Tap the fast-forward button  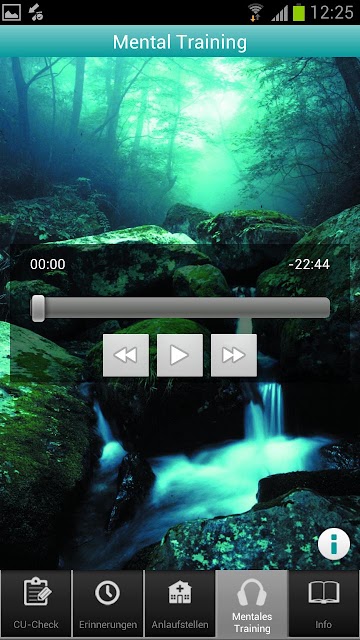coord(234,355)
